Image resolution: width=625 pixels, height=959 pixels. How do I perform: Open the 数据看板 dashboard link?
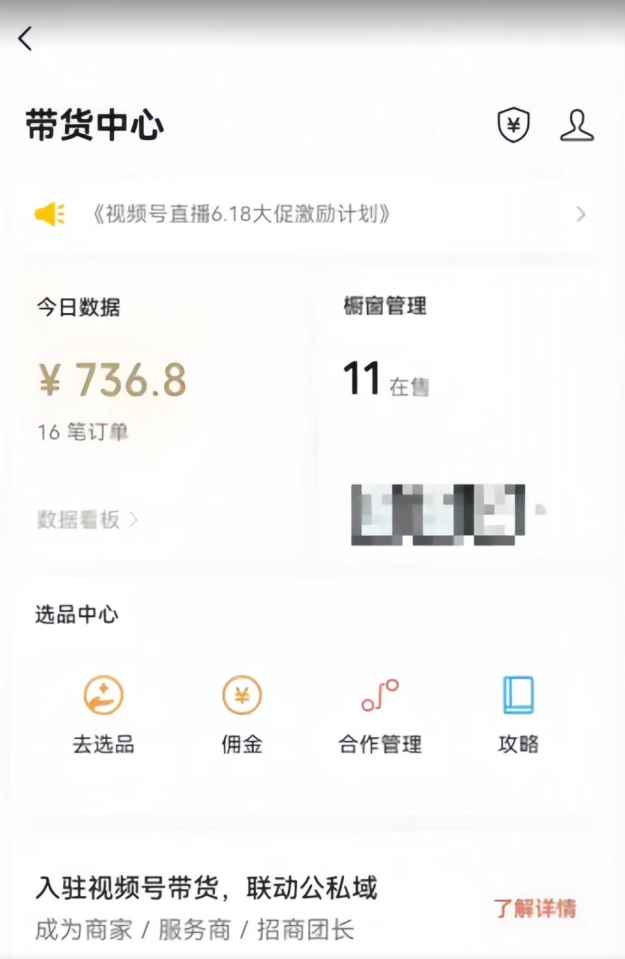88,519
